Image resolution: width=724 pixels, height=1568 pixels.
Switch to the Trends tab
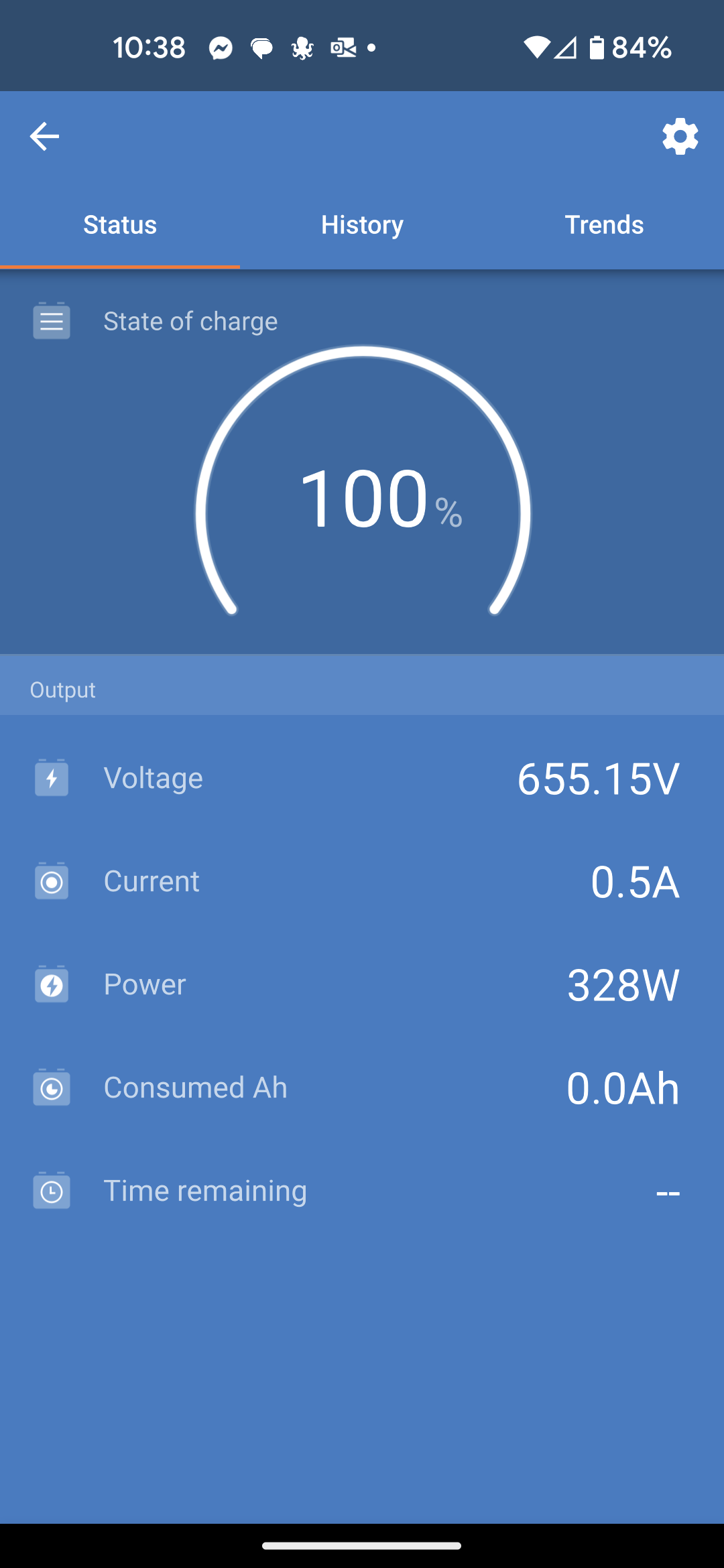(x=604, y=224)
